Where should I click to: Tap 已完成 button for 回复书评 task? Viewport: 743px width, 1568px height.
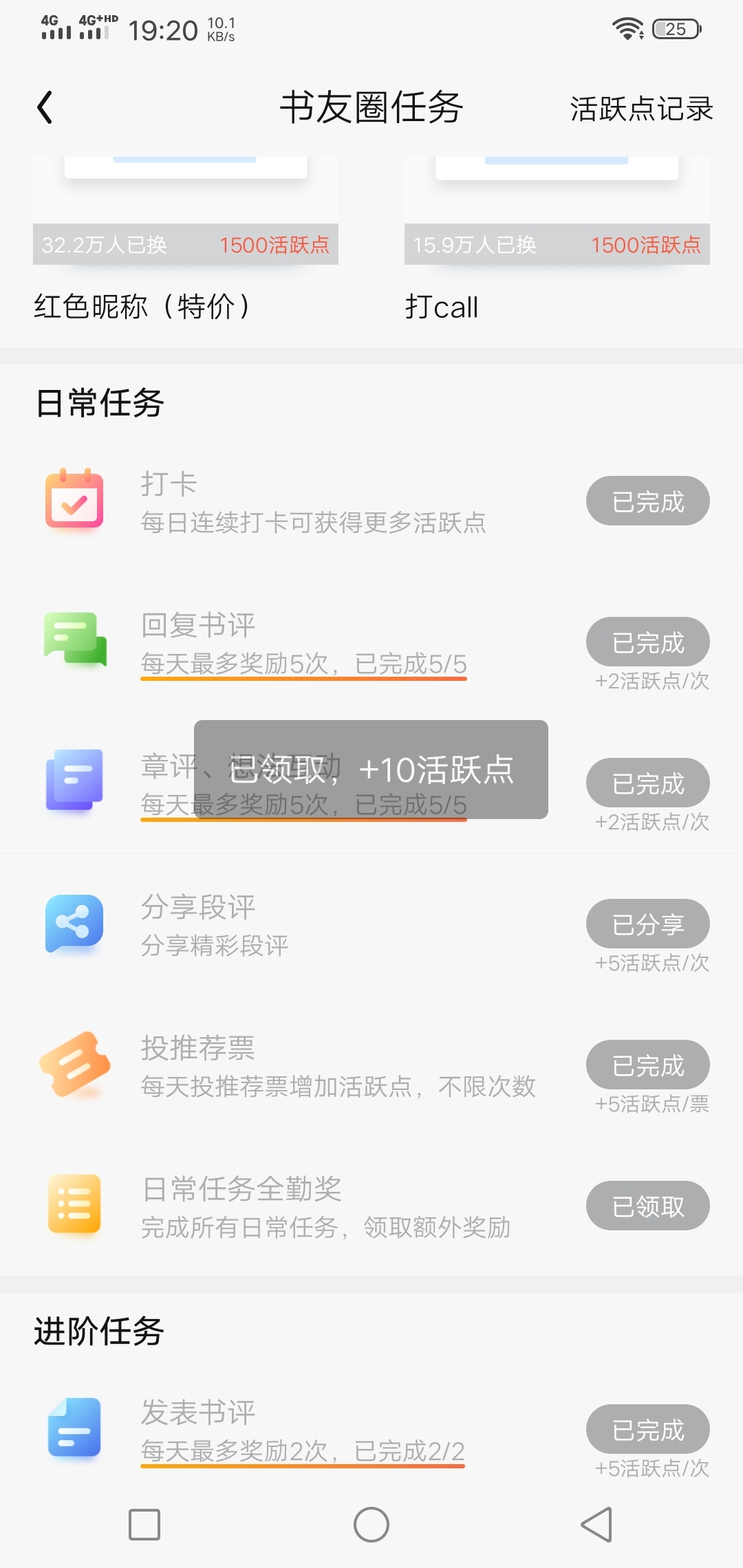(x=648, y=642)
